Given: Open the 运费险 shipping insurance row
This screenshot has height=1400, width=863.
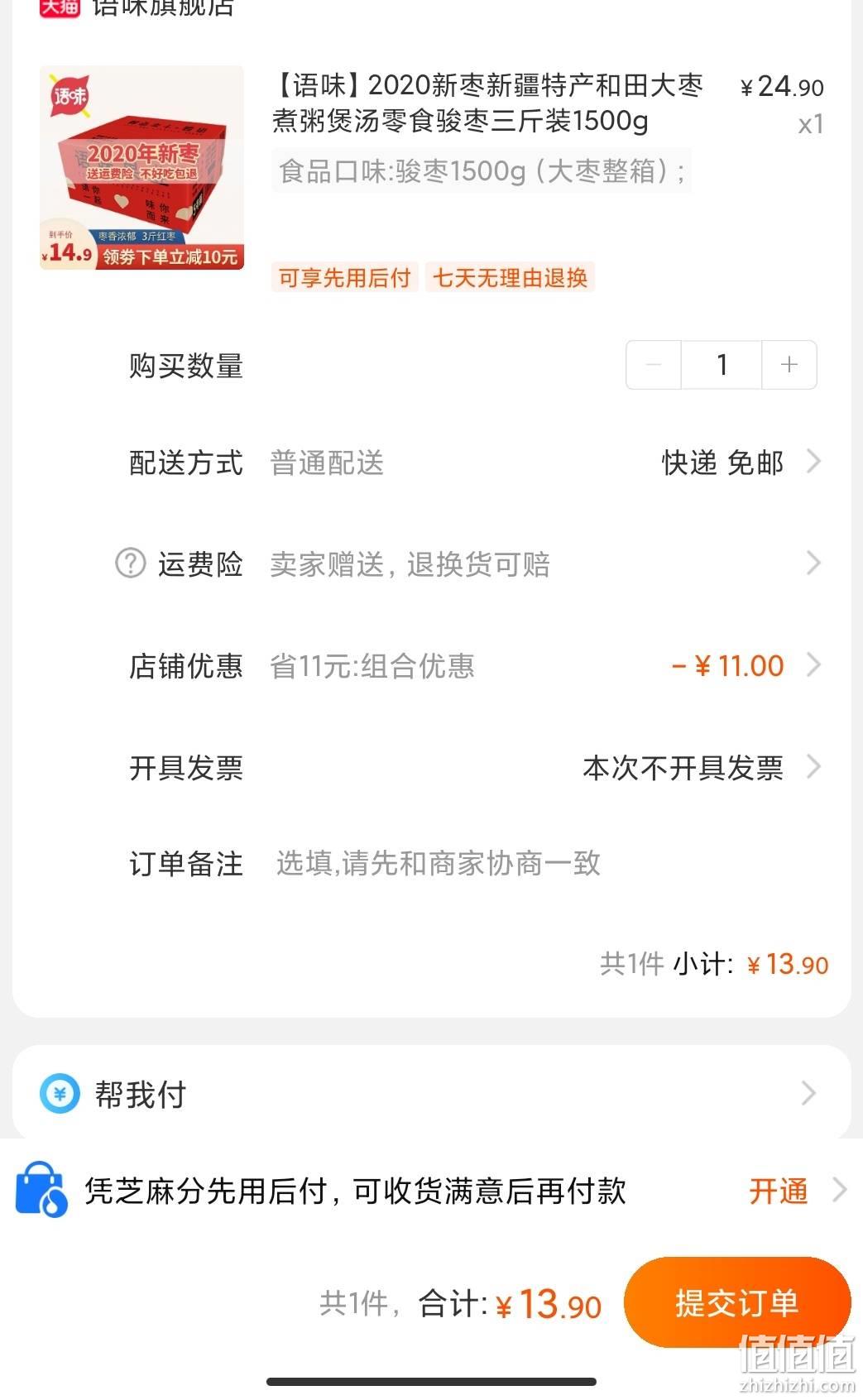Looking at the screenshot, I should [x=431, y=564].
